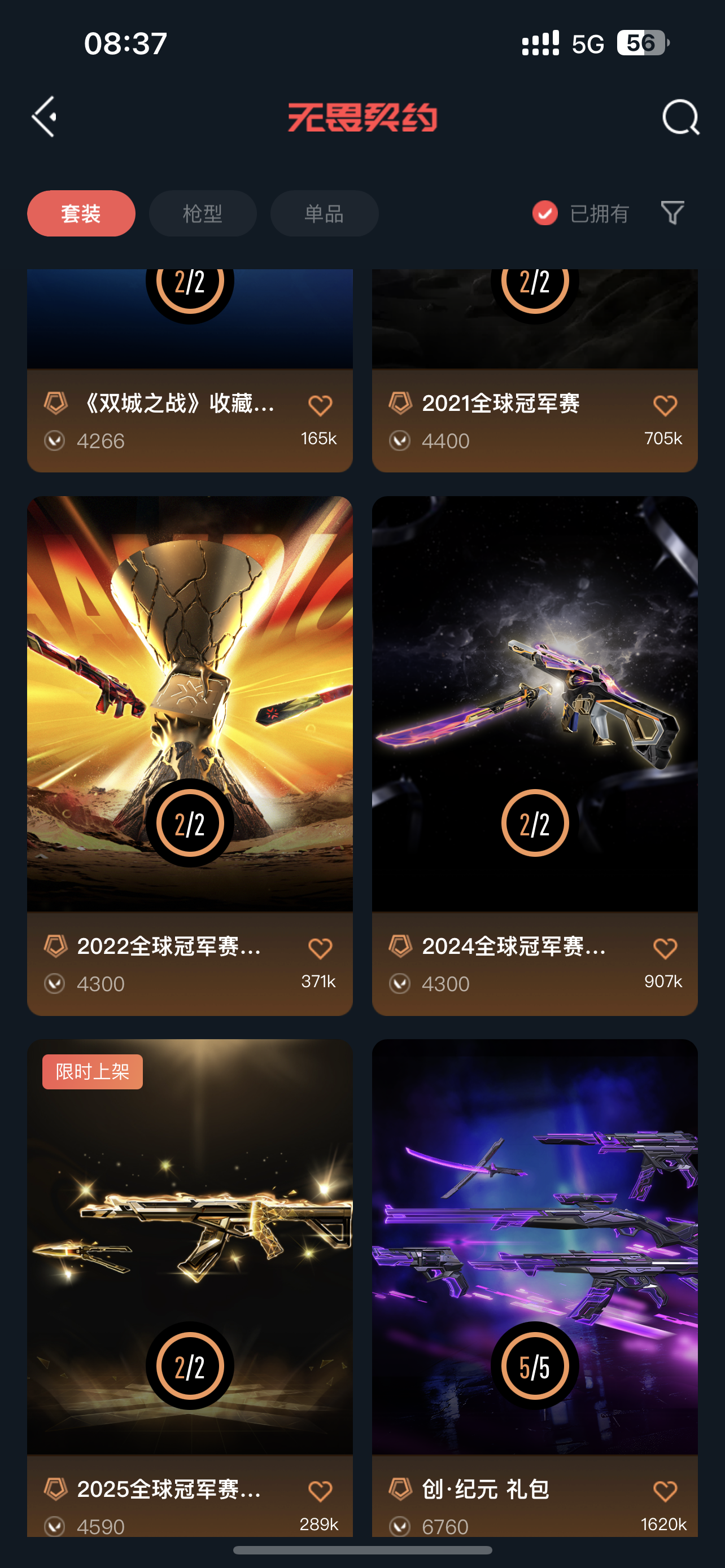Switch to the 枪型 tab
Viewport: 725px width, 1568px height.
[203, 214]
